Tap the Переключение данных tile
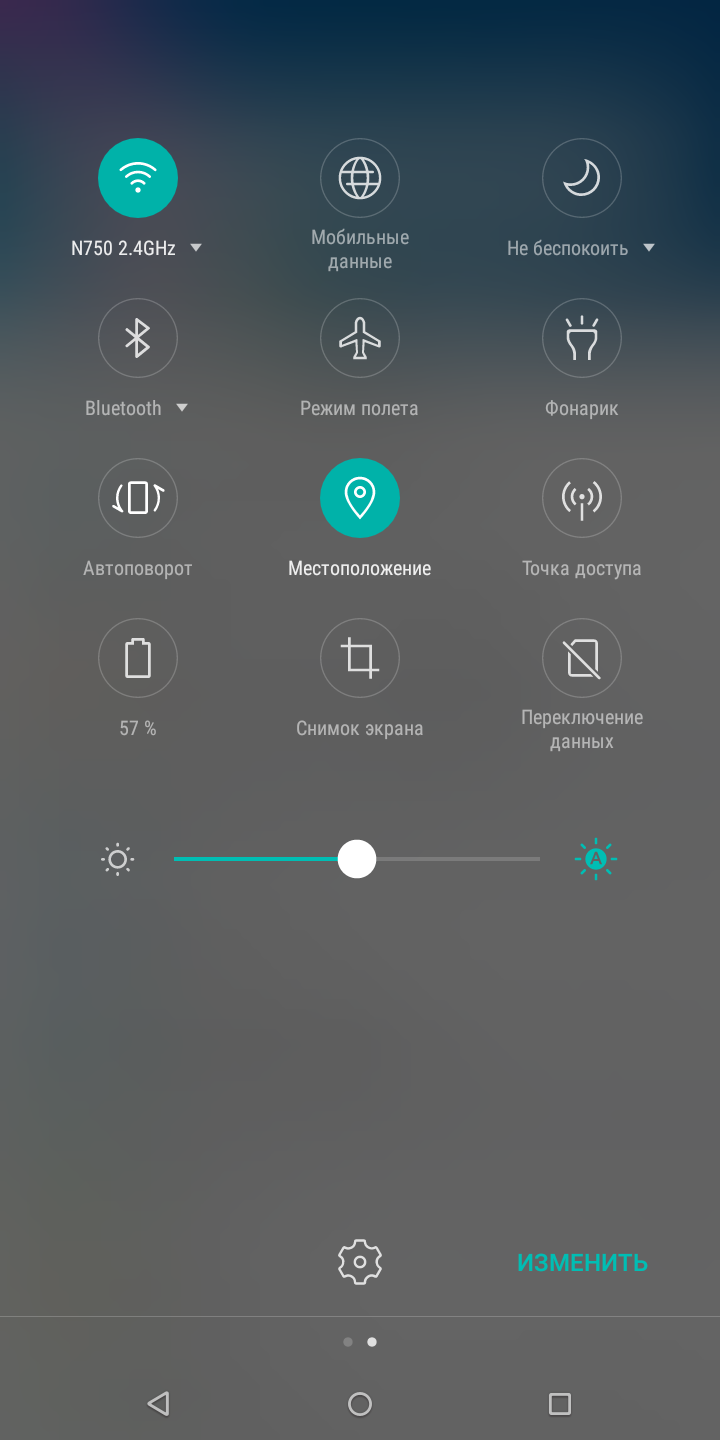The width and height of the screenshot is (720, 1440). pos(582,658)
